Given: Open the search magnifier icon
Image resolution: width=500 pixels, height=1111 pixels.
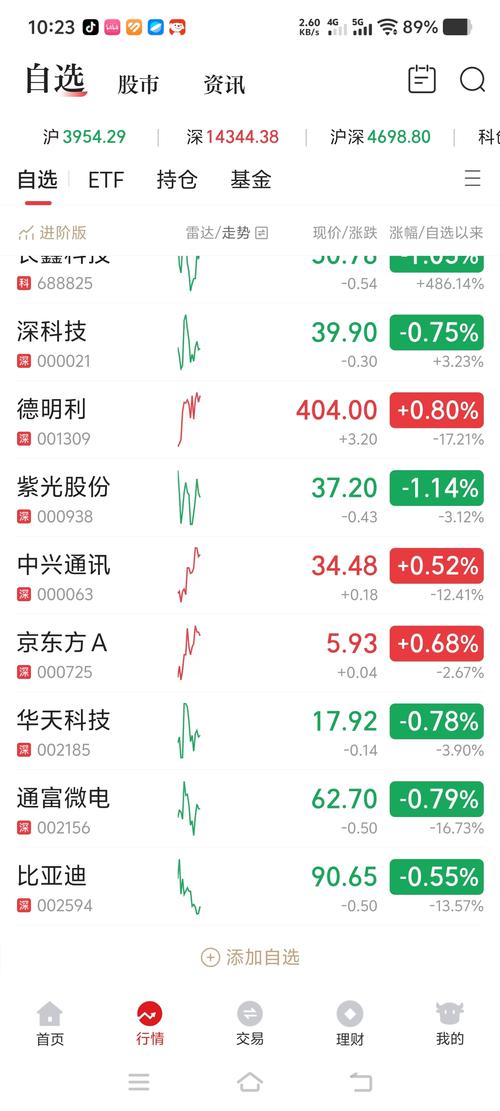Looking at the screenshot, I should (472, 79).
